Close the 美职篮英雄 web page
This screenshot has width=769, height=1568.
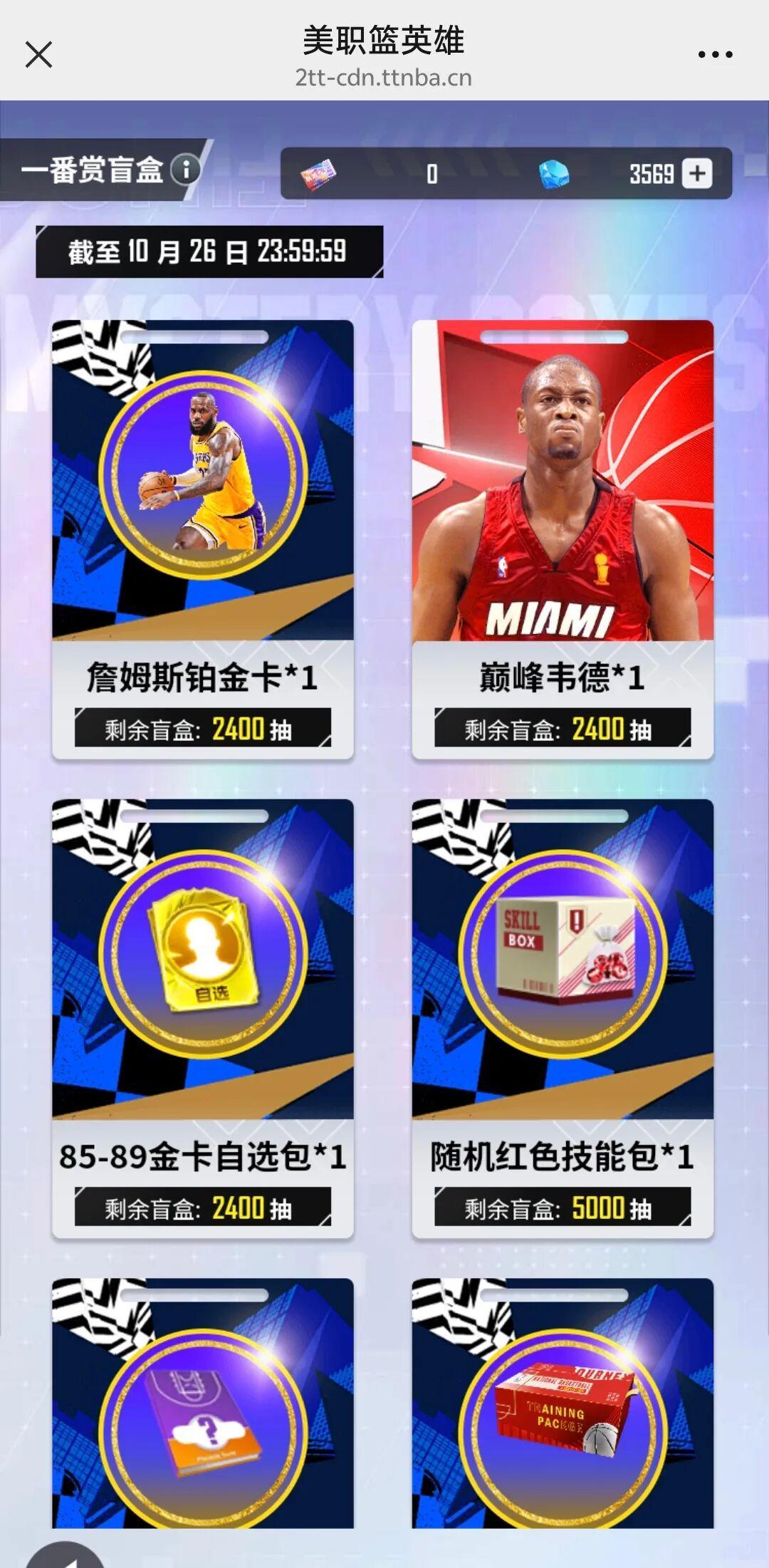[x=38, y=54]
